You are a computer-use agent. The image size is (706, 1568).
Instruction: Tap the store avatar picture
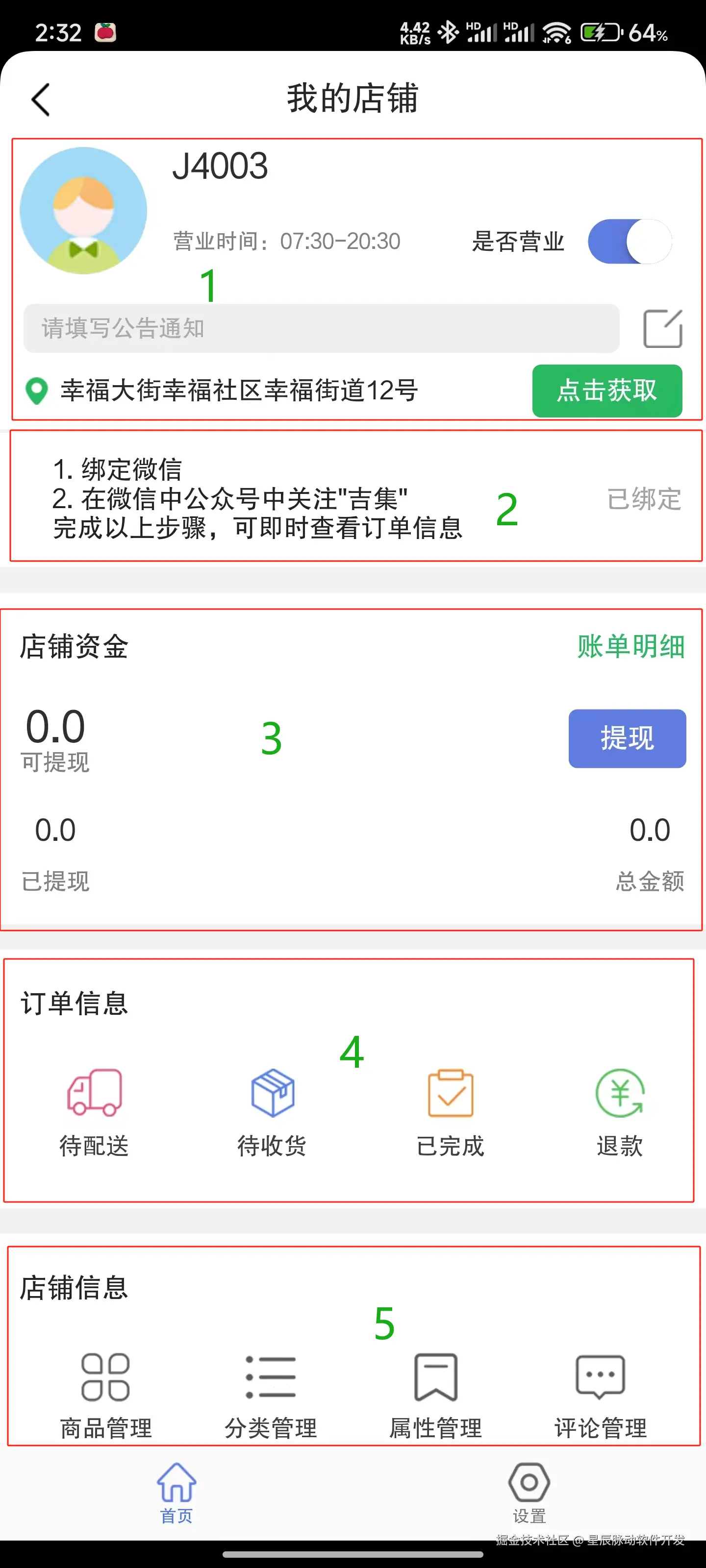83,211
